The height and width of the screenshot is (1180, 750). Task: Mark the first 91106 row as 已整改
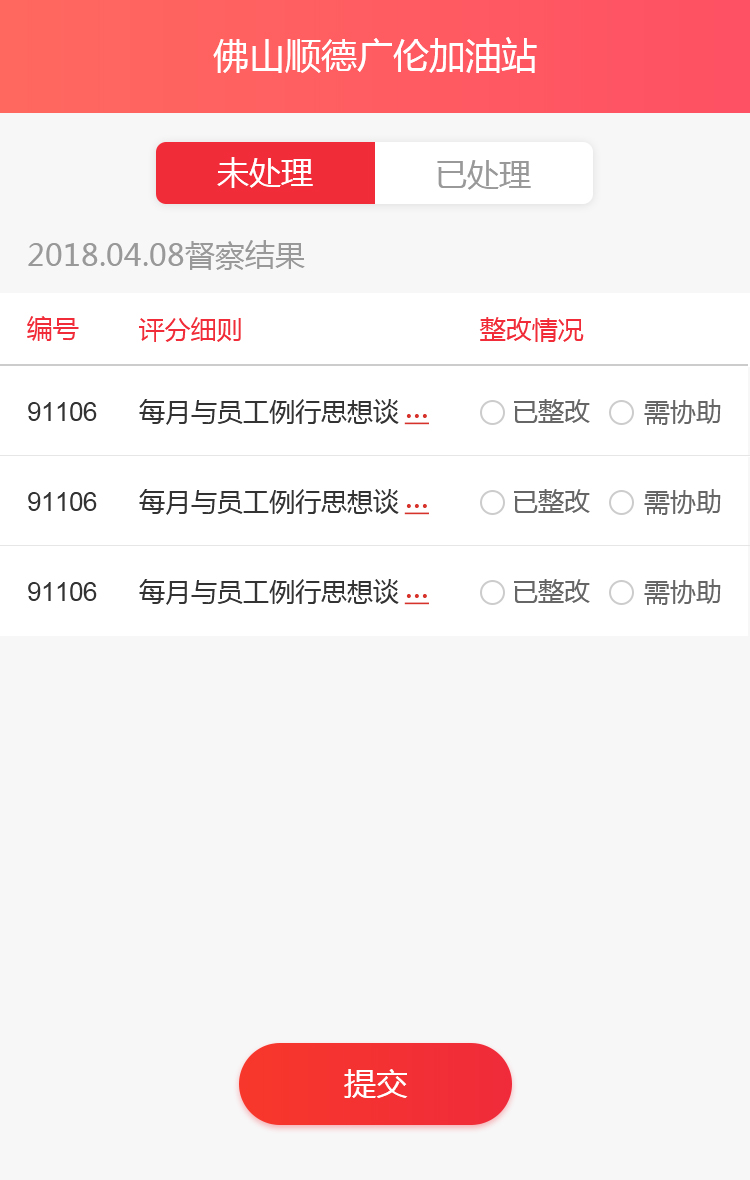tap(492, 412)
